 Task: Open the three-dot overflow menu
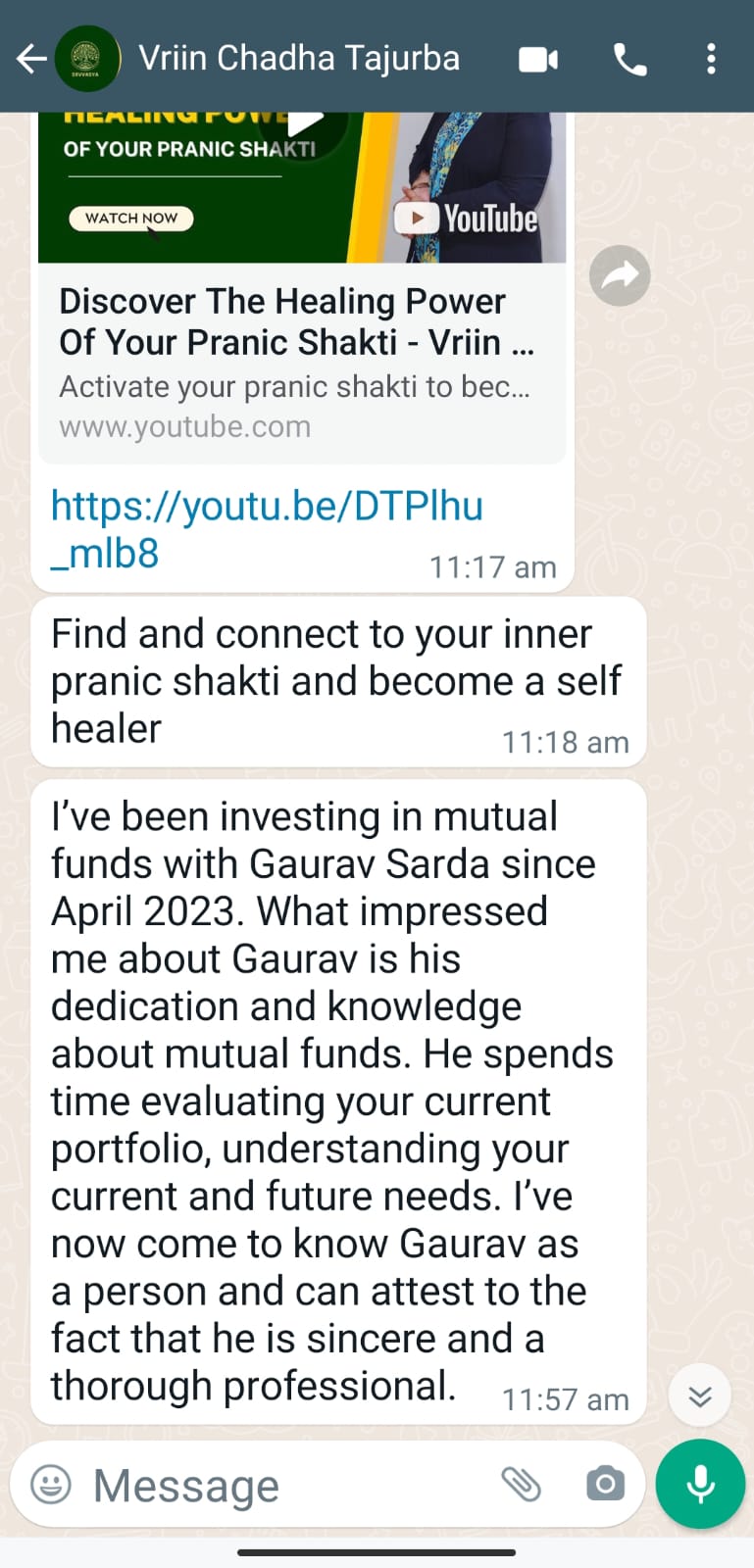[712, 60]
